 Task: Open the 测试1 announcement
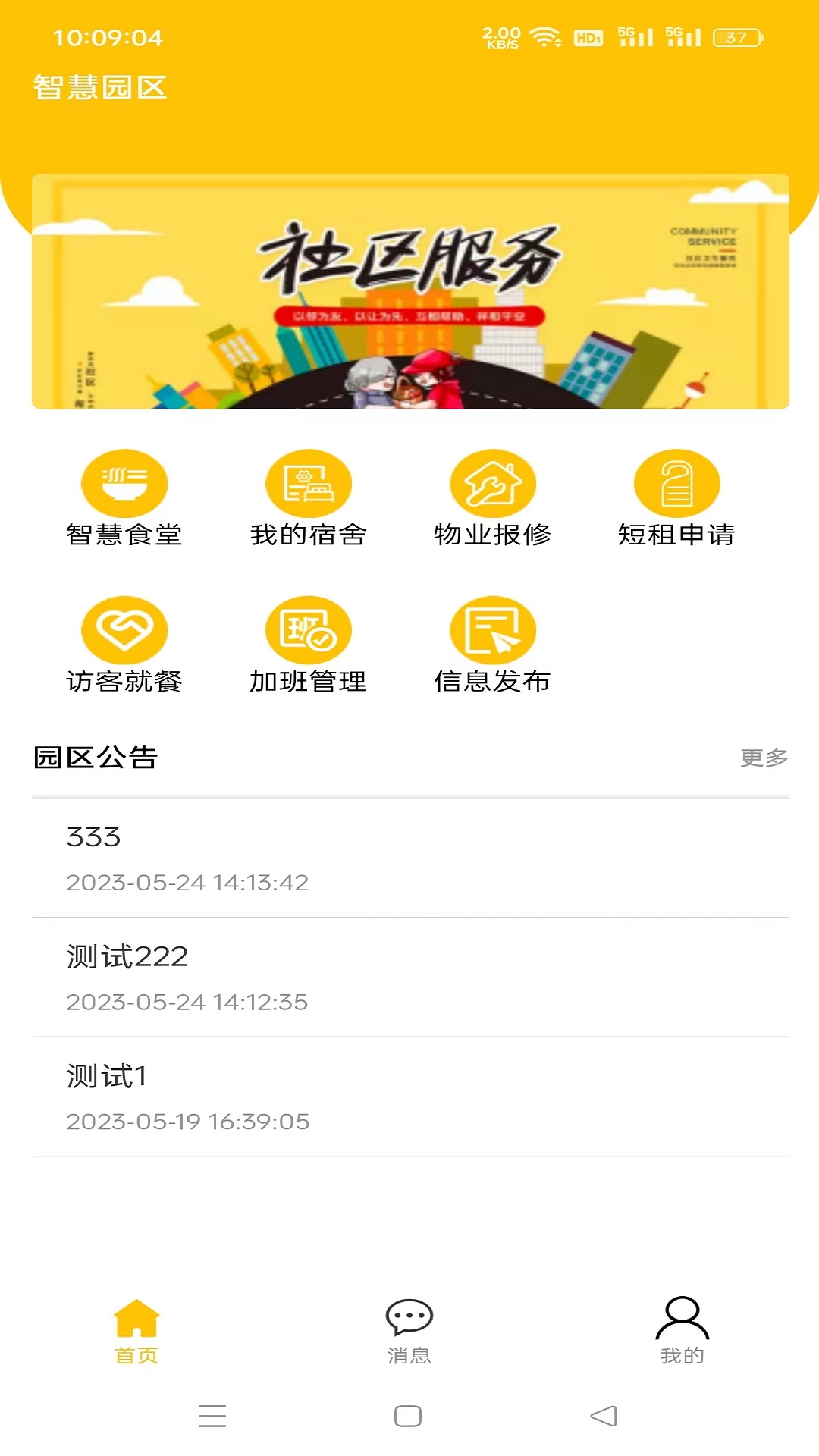click(x=409, y=1097)
